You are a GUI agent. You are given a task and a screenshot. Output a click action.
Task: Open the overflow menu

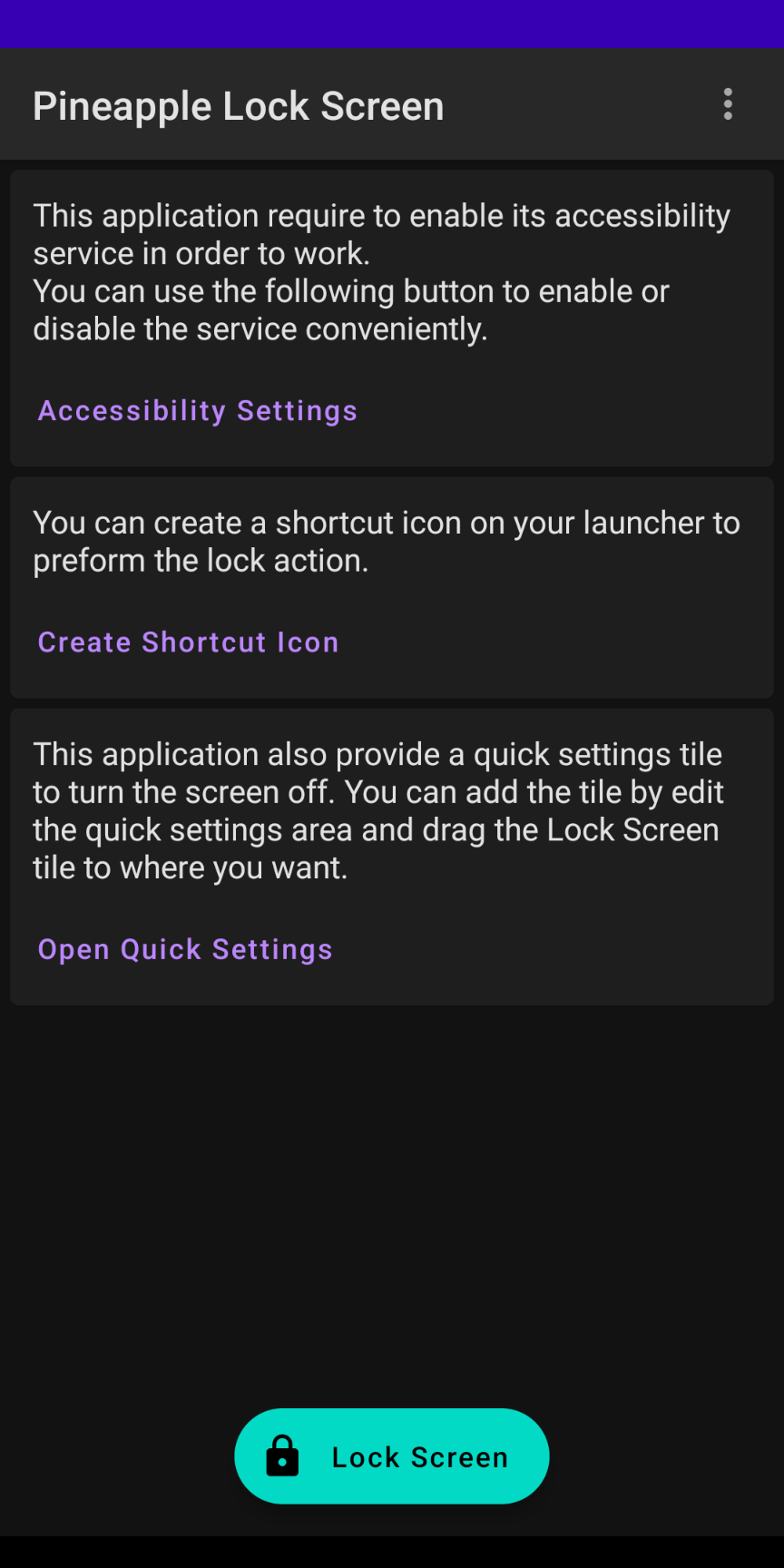click(x=728, y=105)
